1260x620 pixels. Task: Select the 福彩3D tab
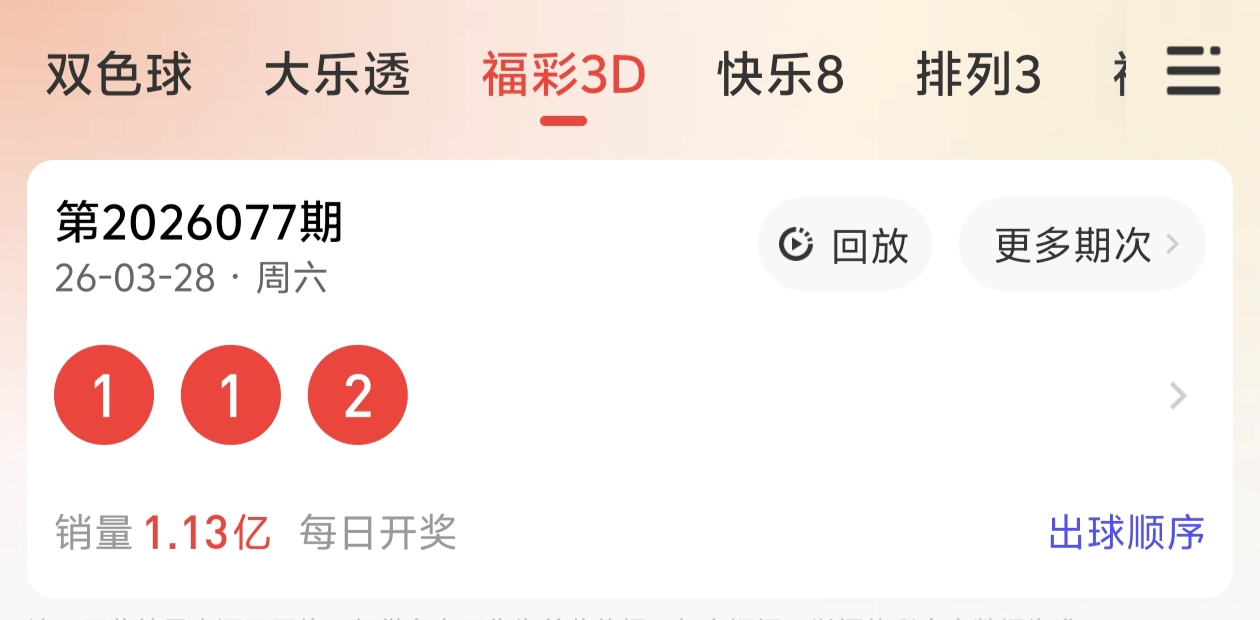[x=563, y=75]
